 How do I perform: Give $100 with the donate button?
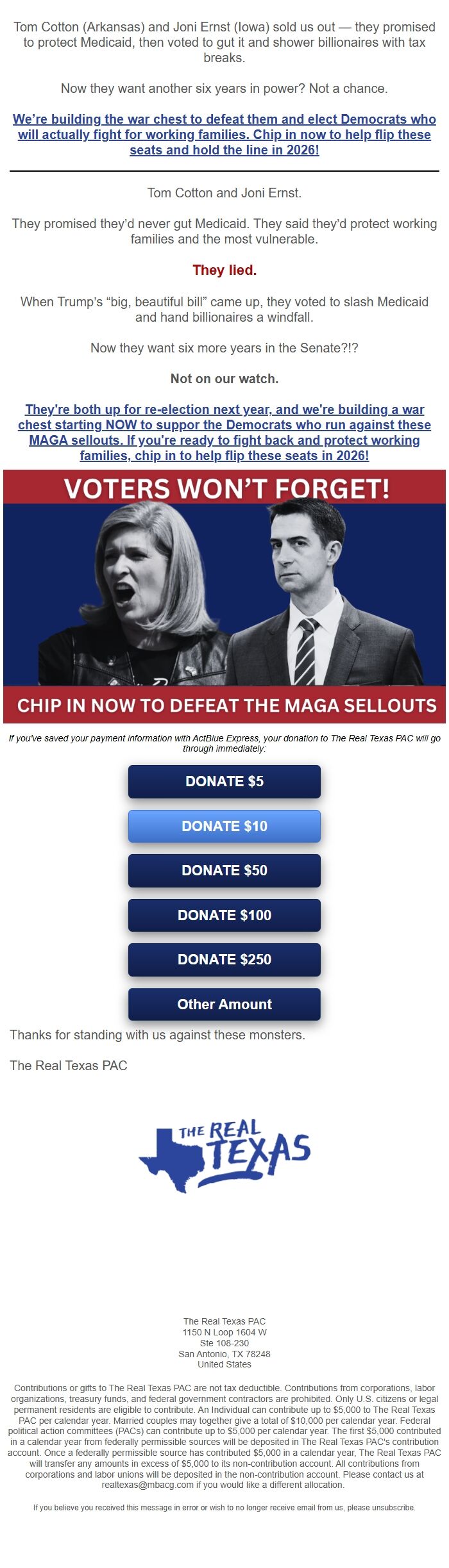(x=224, y=915)
